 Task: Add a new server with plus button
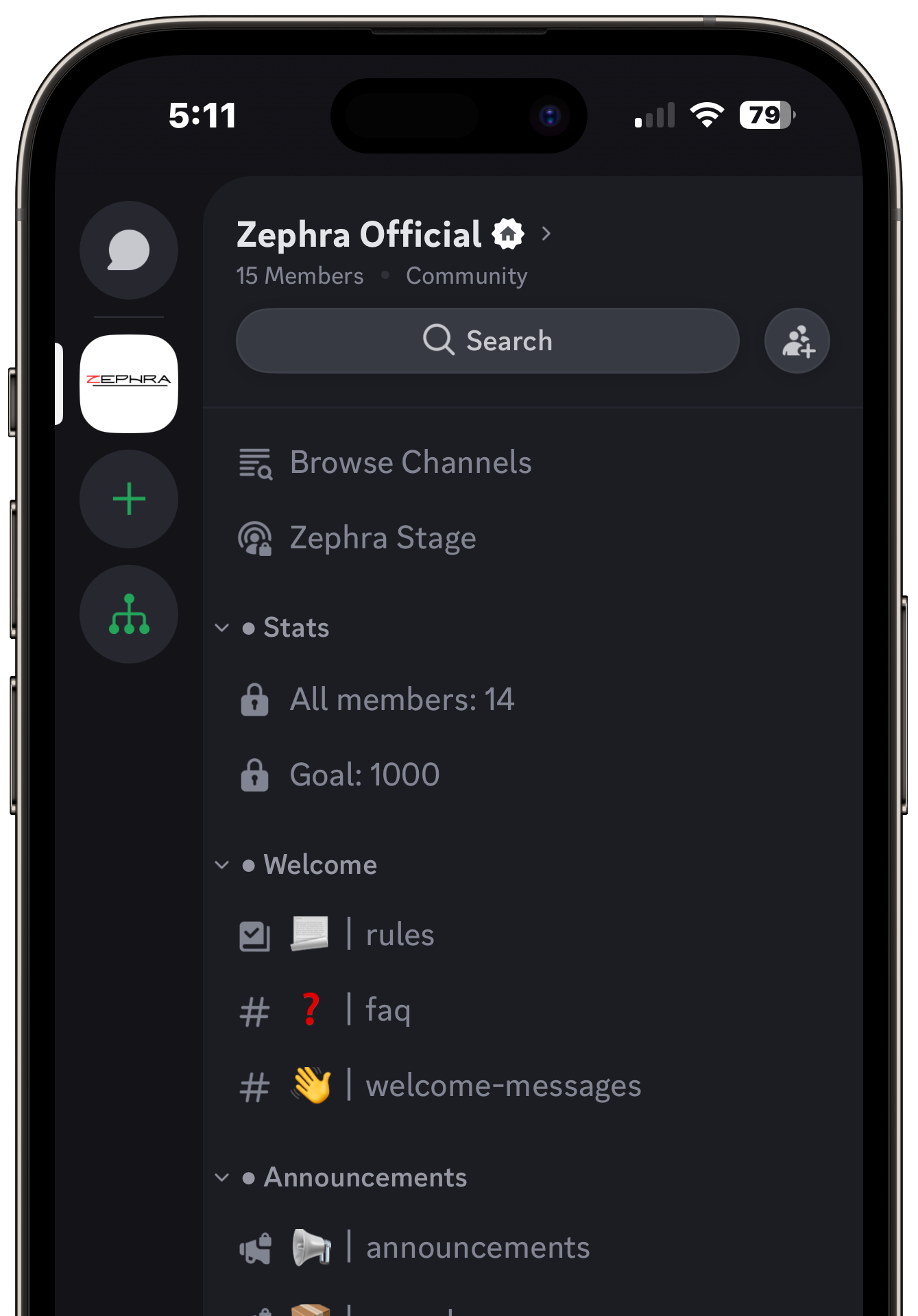[x=129, y=499]
